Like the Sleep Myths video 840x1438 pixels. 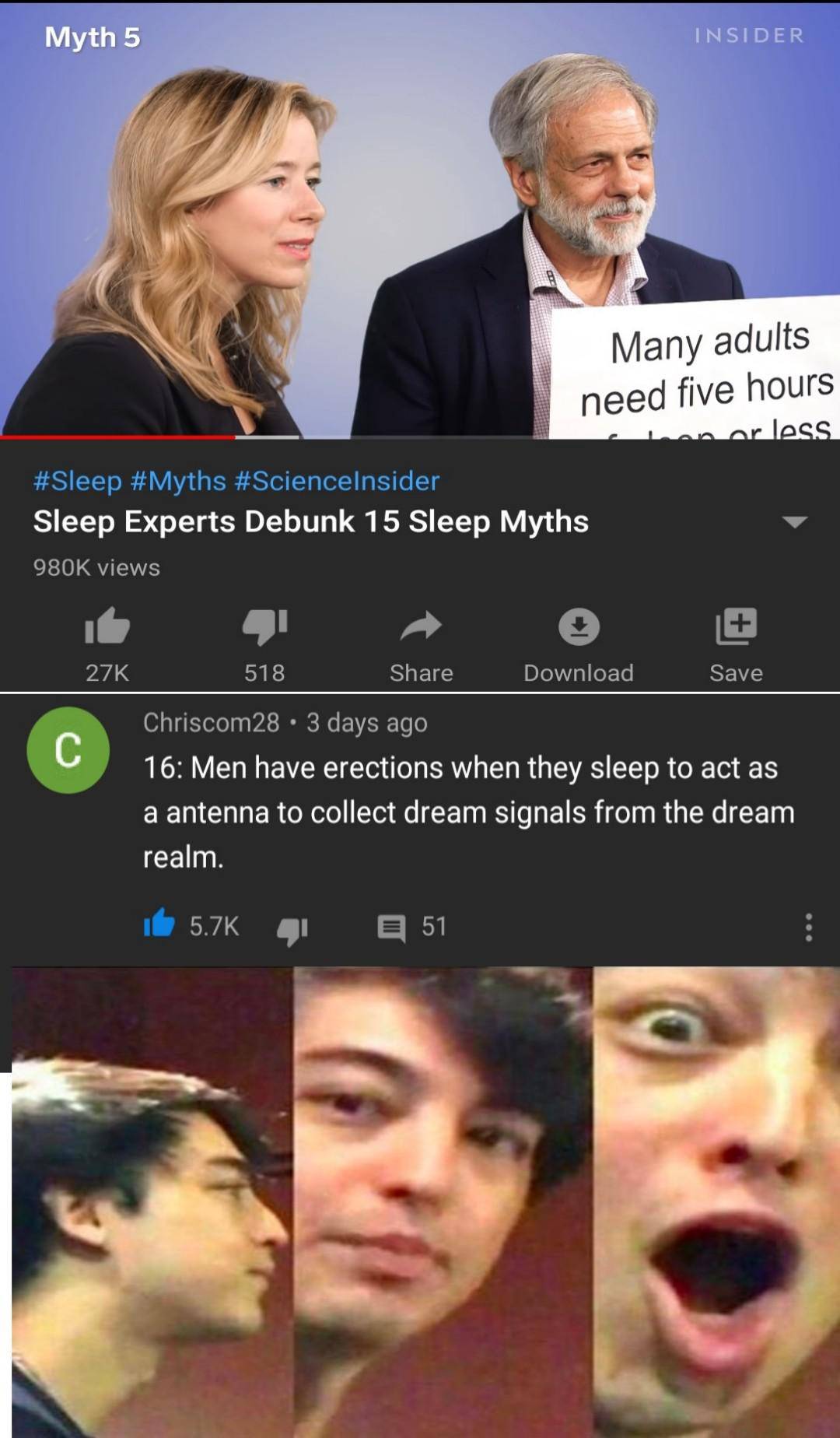point(107,627)
